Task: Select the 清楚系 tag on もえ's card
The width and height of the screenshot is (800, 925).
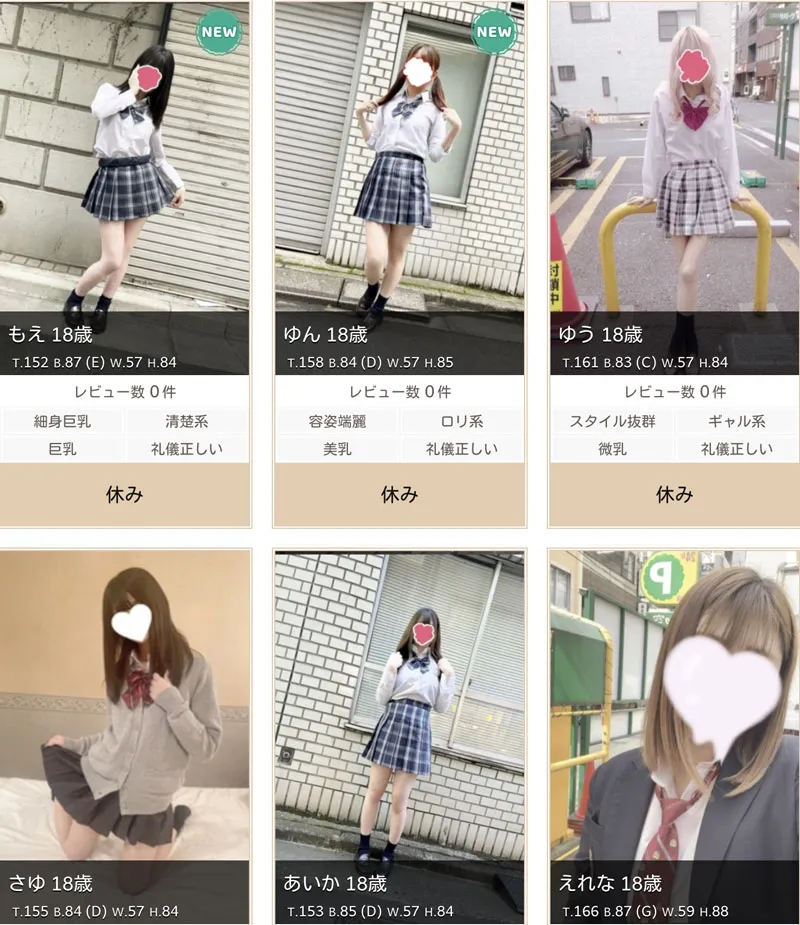Action: click(x=185, y=422)
